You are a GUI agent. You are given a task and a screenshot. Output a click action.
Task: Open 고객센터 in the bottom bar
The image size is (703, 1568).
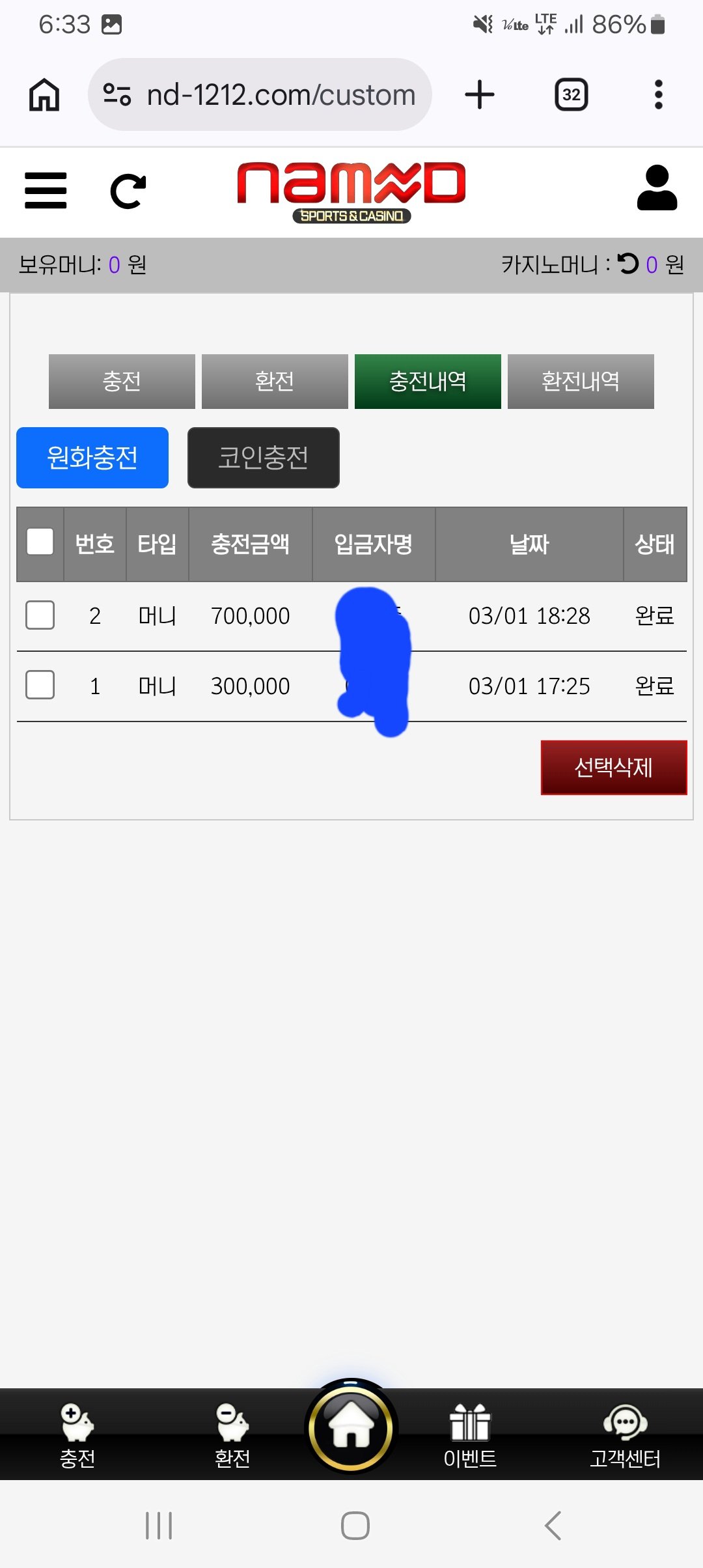pyautogui.click(x=625, y=1436)
